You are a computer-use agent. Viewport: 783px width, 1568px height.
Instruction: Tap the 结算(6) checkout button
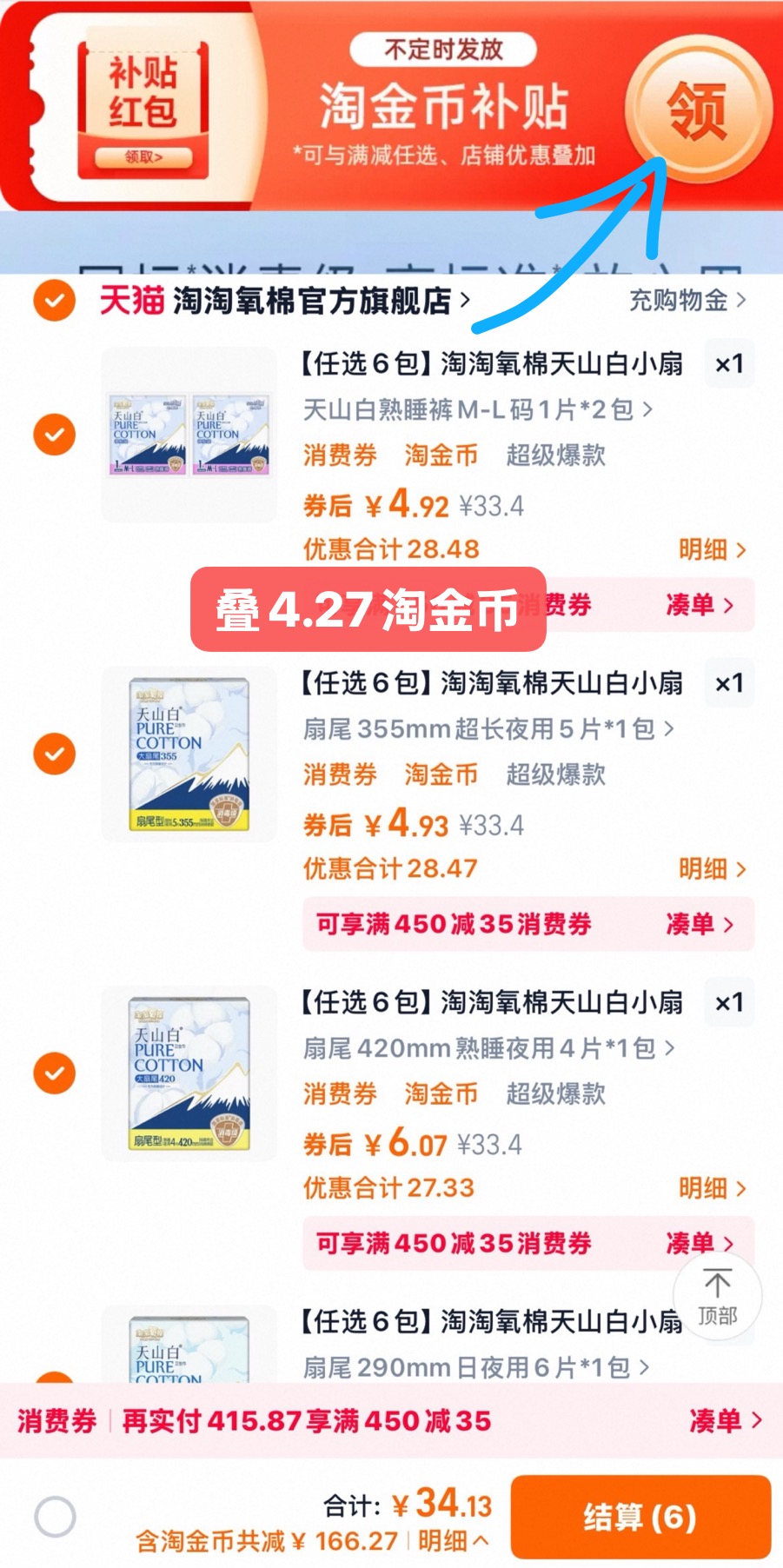[x=642, y=1517]
